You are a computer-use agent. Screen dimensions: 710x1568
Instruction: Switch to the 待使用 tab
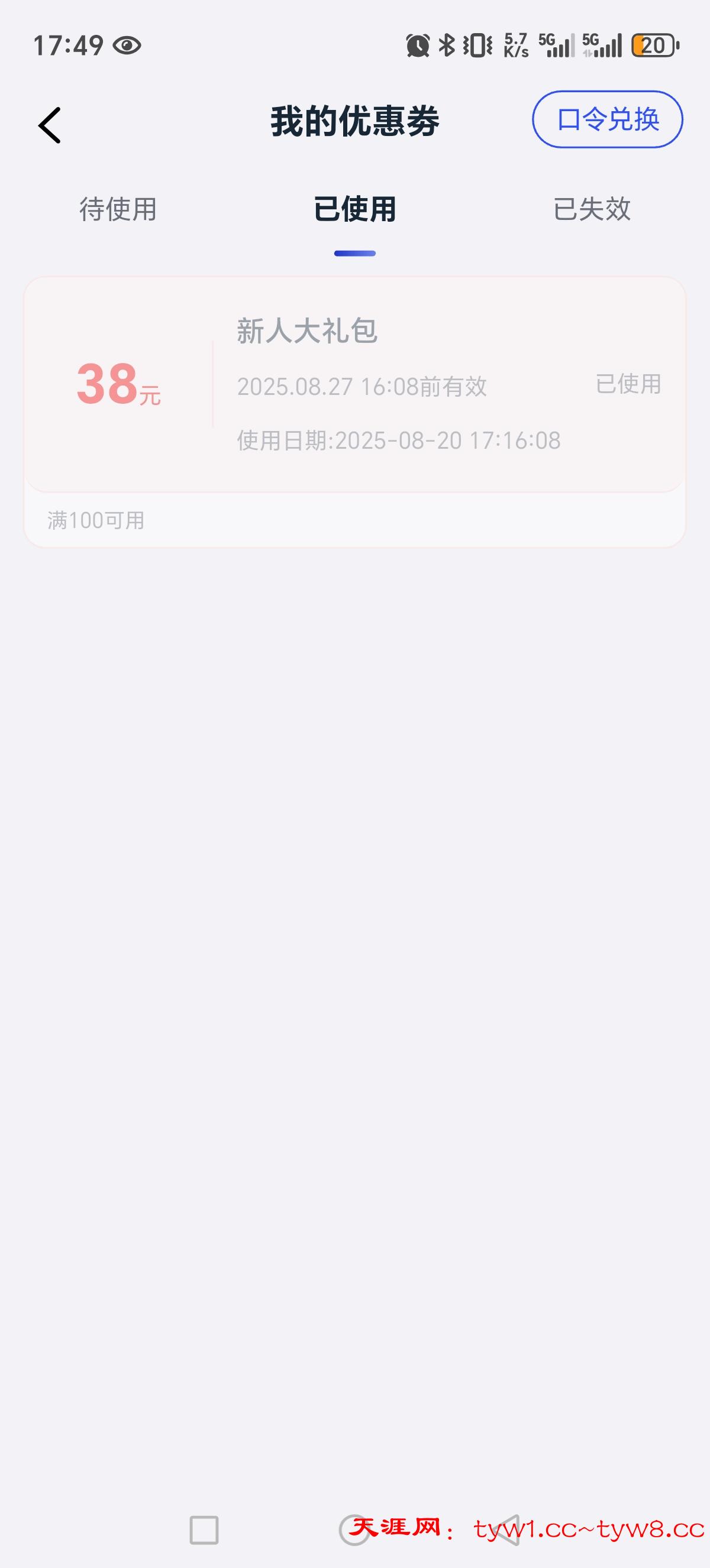[x=118, y=209]
